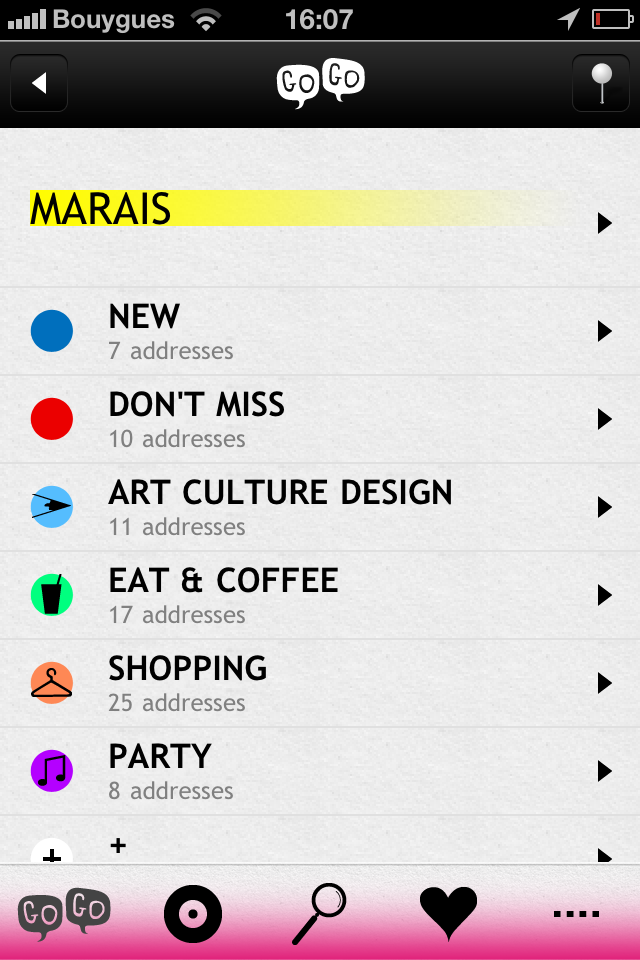Open the search magnifier tab
The width and height of the screenshot is (640, 960).
tap(320, 914)
